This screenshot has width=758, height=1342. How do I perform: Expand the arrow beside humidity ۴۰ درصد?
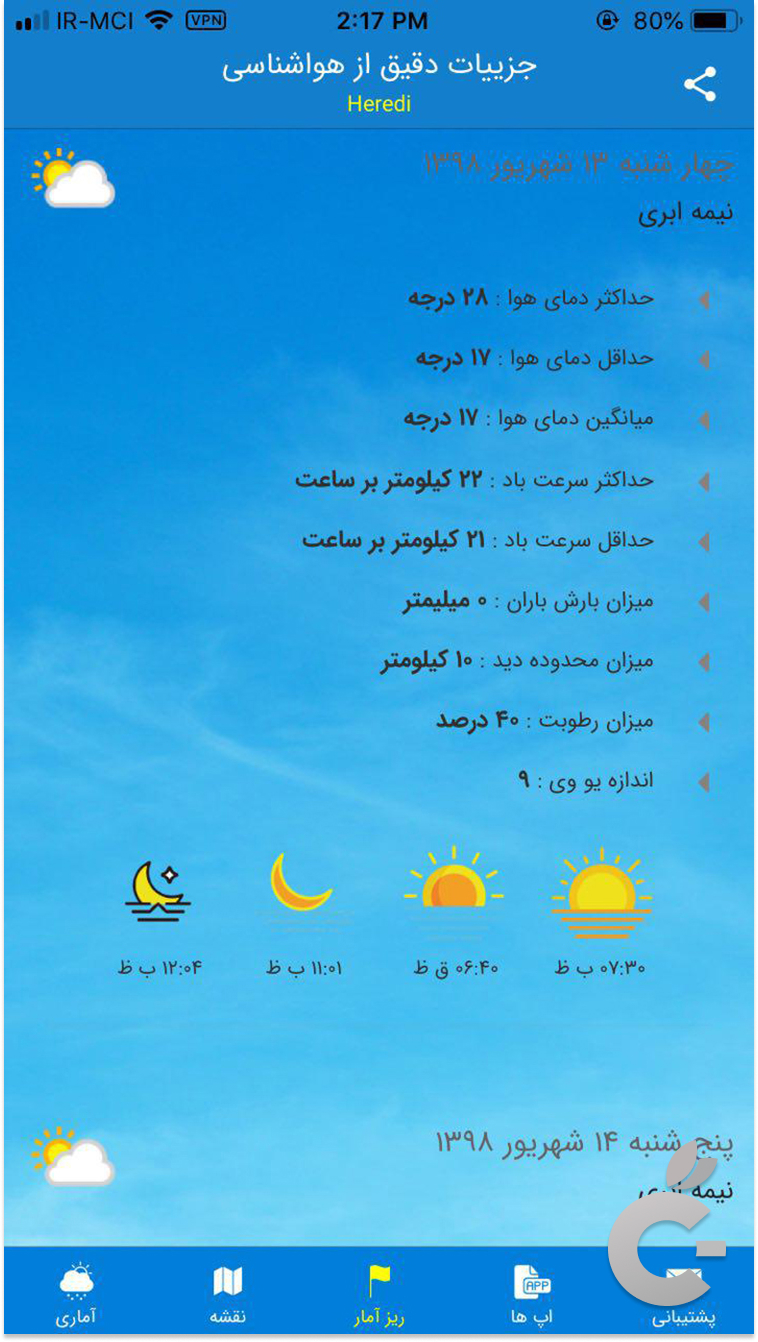(707, 721)
